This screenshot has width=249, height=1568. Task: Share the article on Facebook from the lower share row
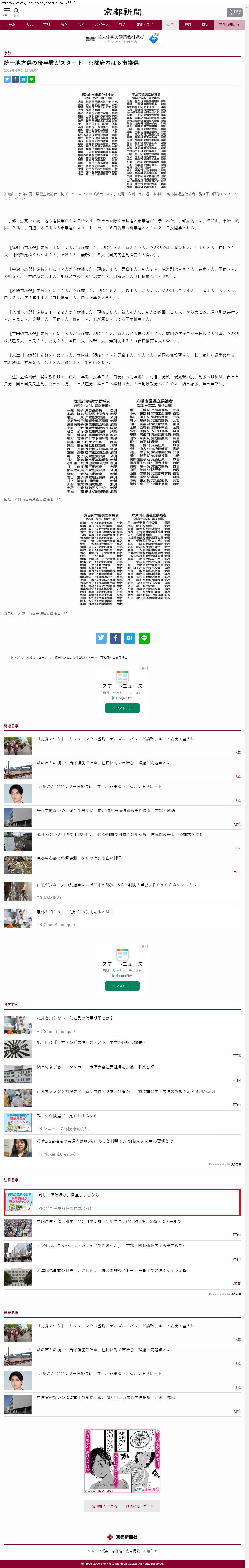(116, 638)
